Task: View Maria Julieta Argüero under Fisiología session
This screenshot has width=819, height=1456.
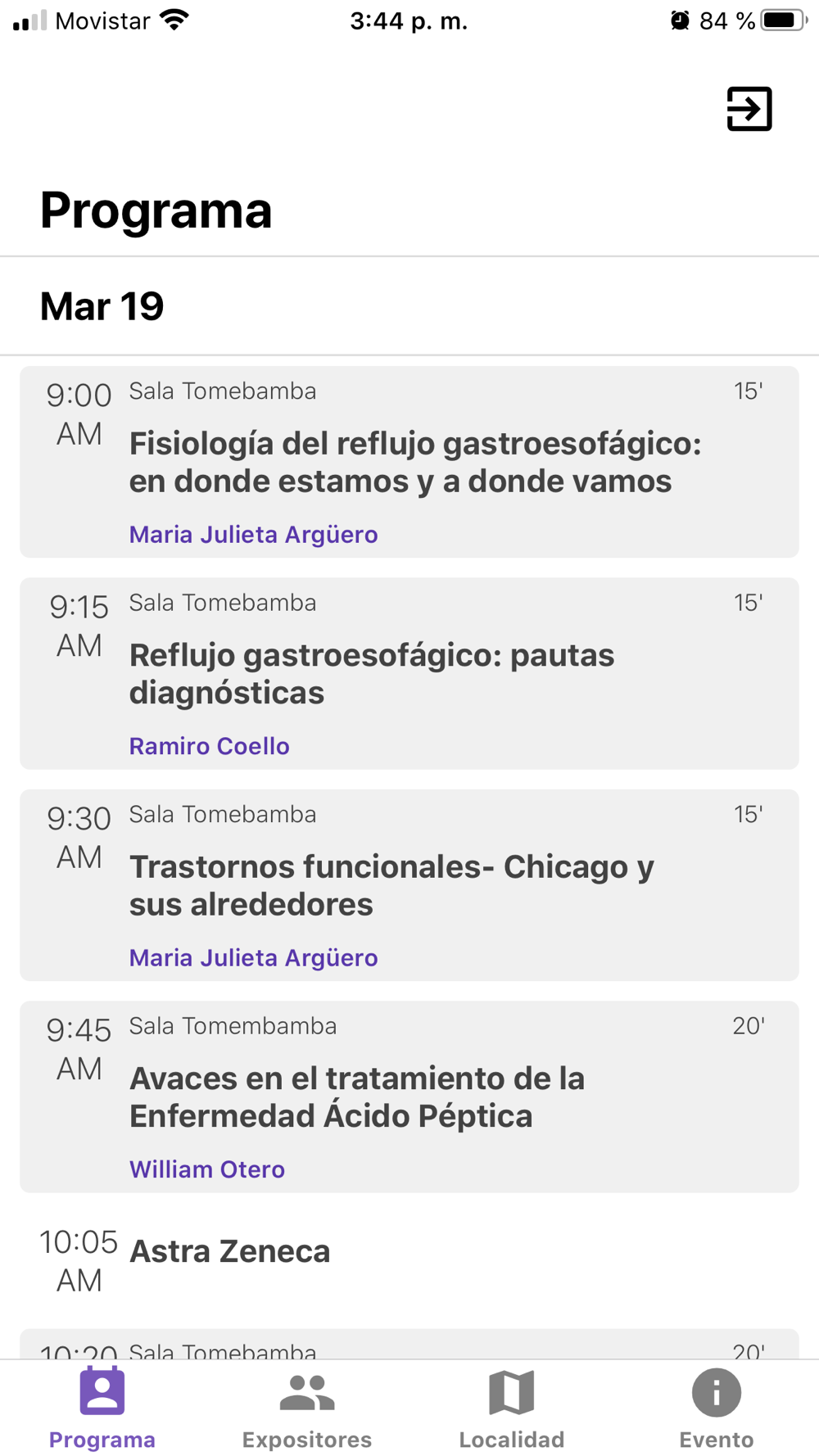Action: (x=253, y=535)
